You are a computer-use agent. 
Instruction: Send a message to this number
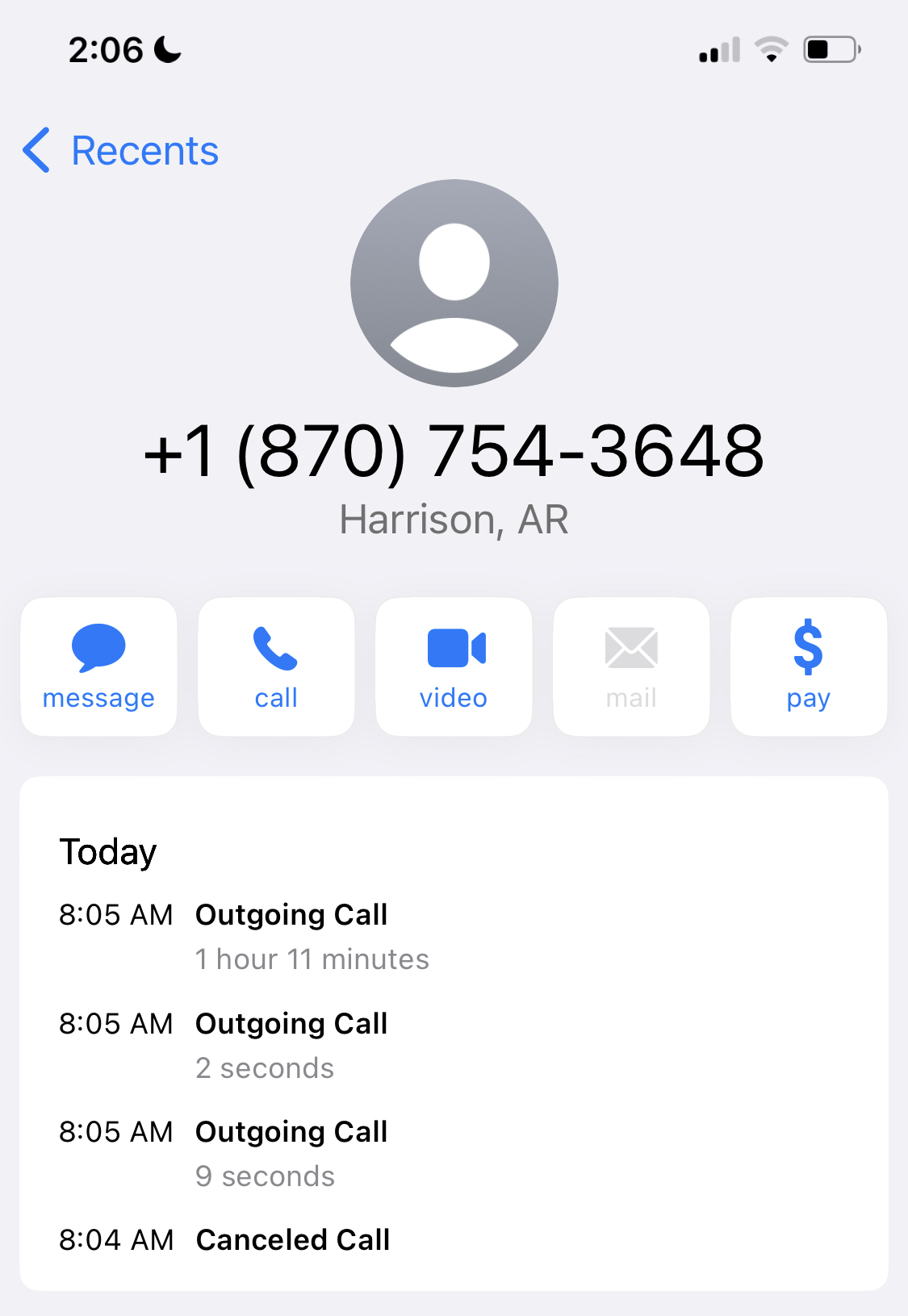98,666
